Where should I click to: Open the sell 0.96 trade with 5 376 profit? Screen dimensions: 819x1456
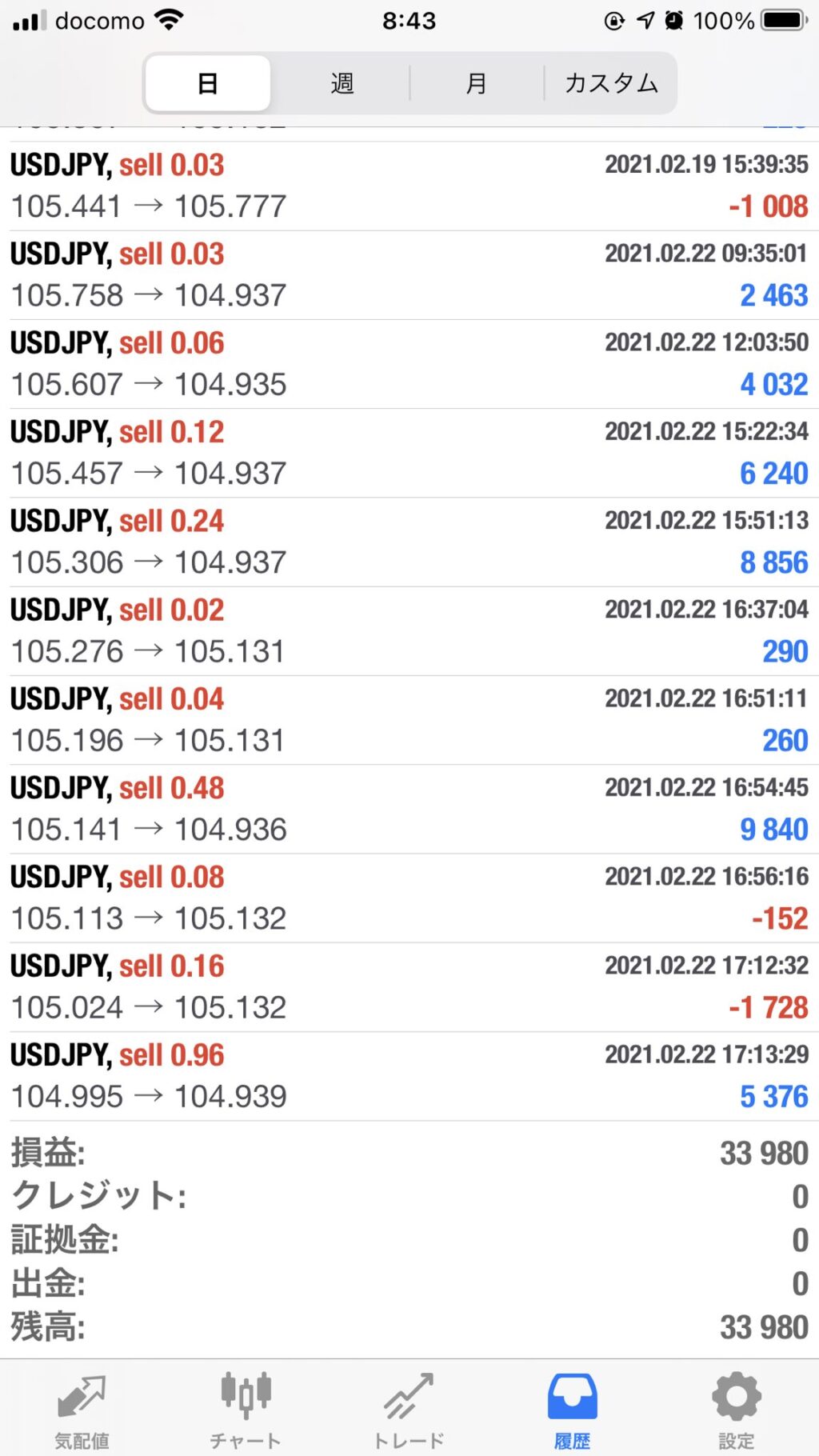[409, 1076]
